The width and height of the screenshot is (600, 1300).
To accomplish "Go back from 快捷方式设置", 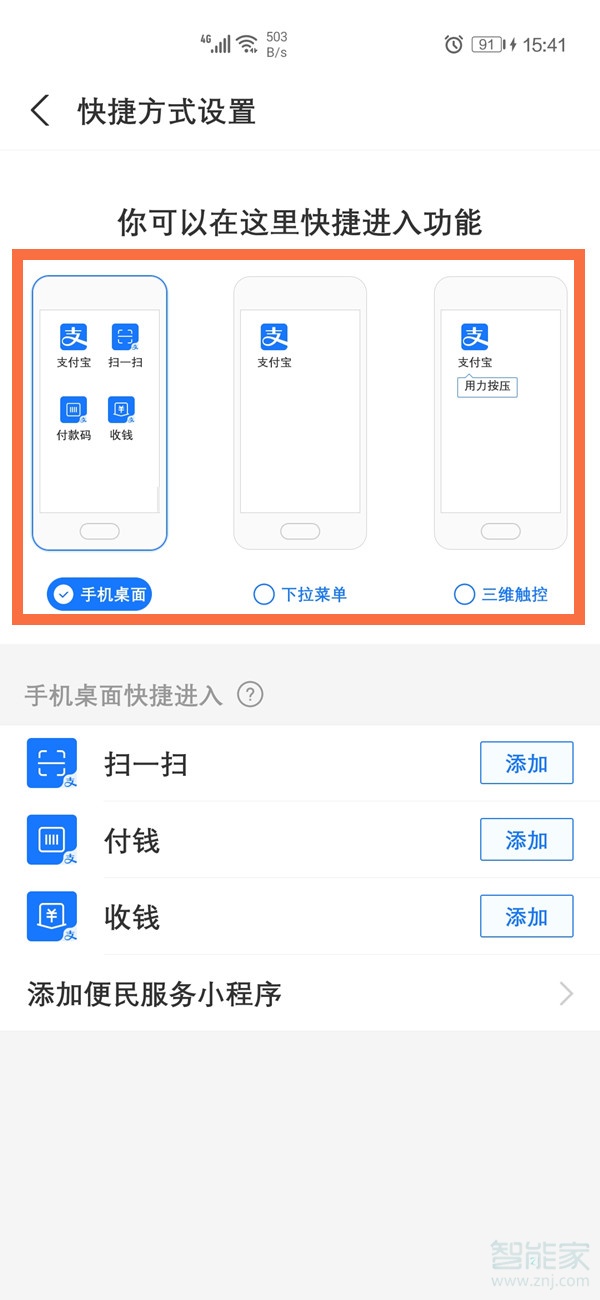I will pos(40,110).
